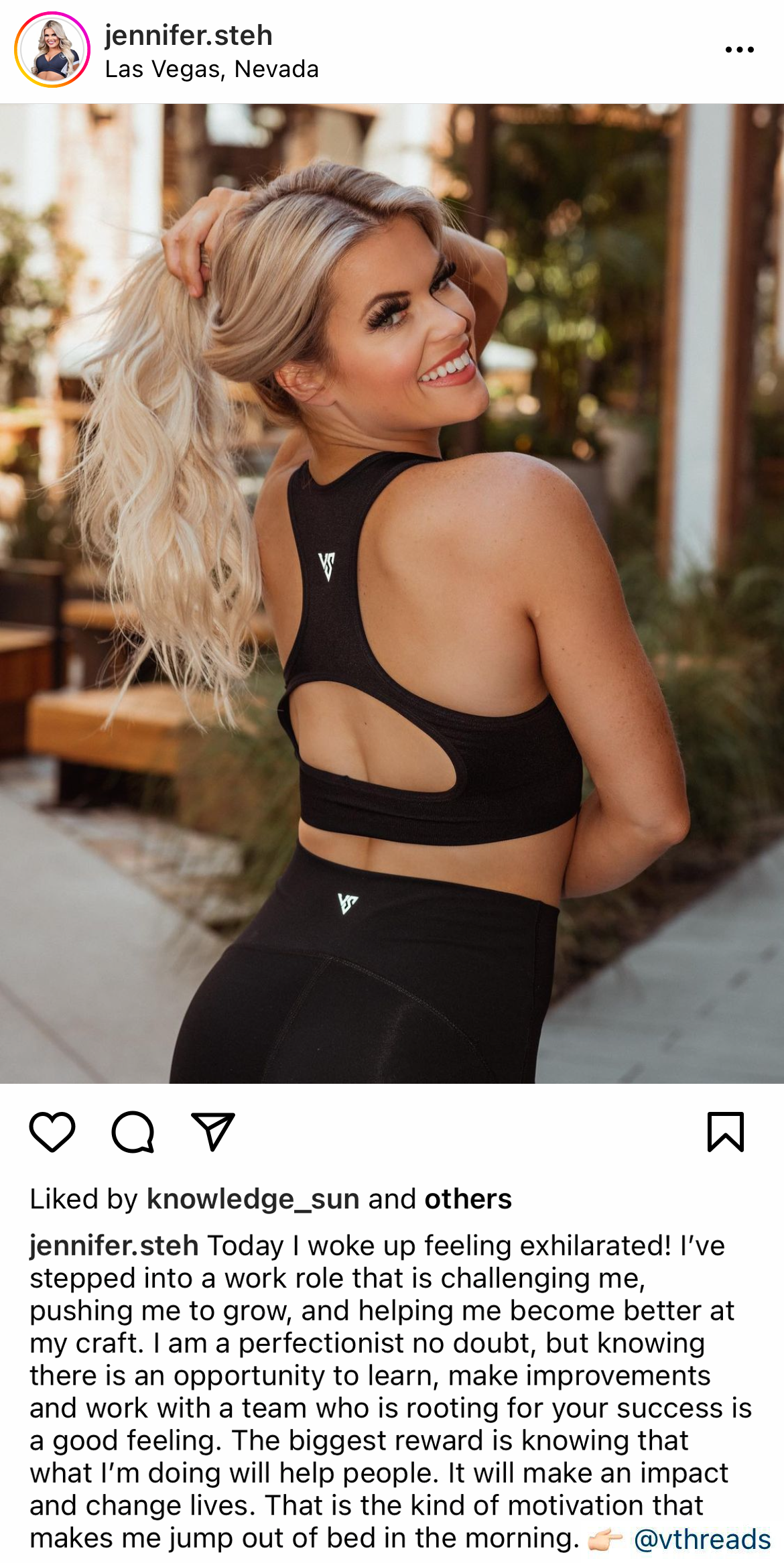
Task: Tap jennifer.steh username in the caption
Action: 114,1246
